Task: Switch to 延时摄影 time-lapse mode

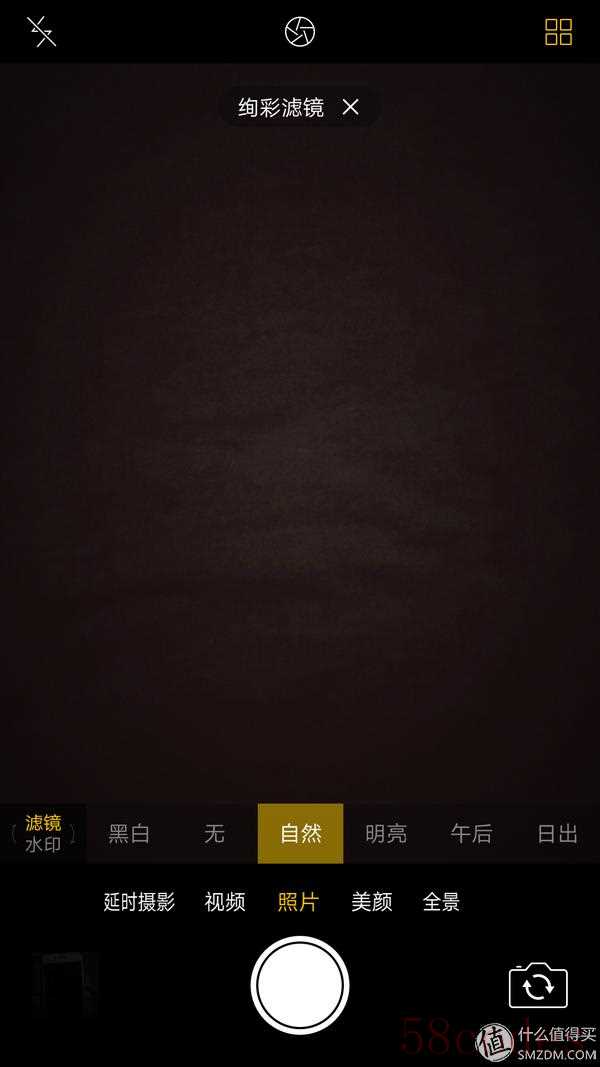Action: (x=139, y=902)
